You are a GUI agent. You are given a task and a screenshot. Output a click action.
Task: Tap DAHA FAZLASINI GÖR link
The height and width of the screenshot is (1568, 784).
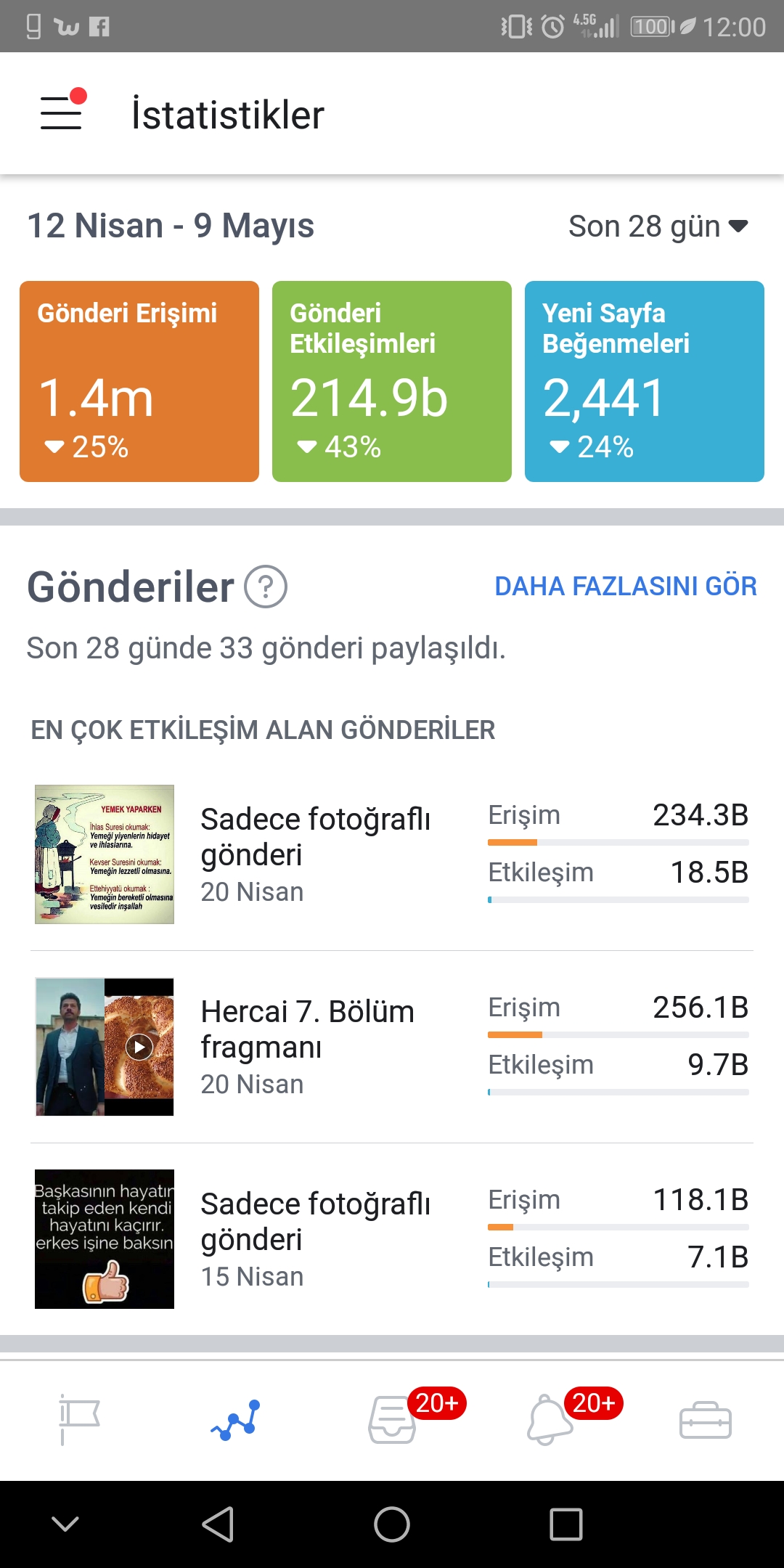tap(626, 586)
